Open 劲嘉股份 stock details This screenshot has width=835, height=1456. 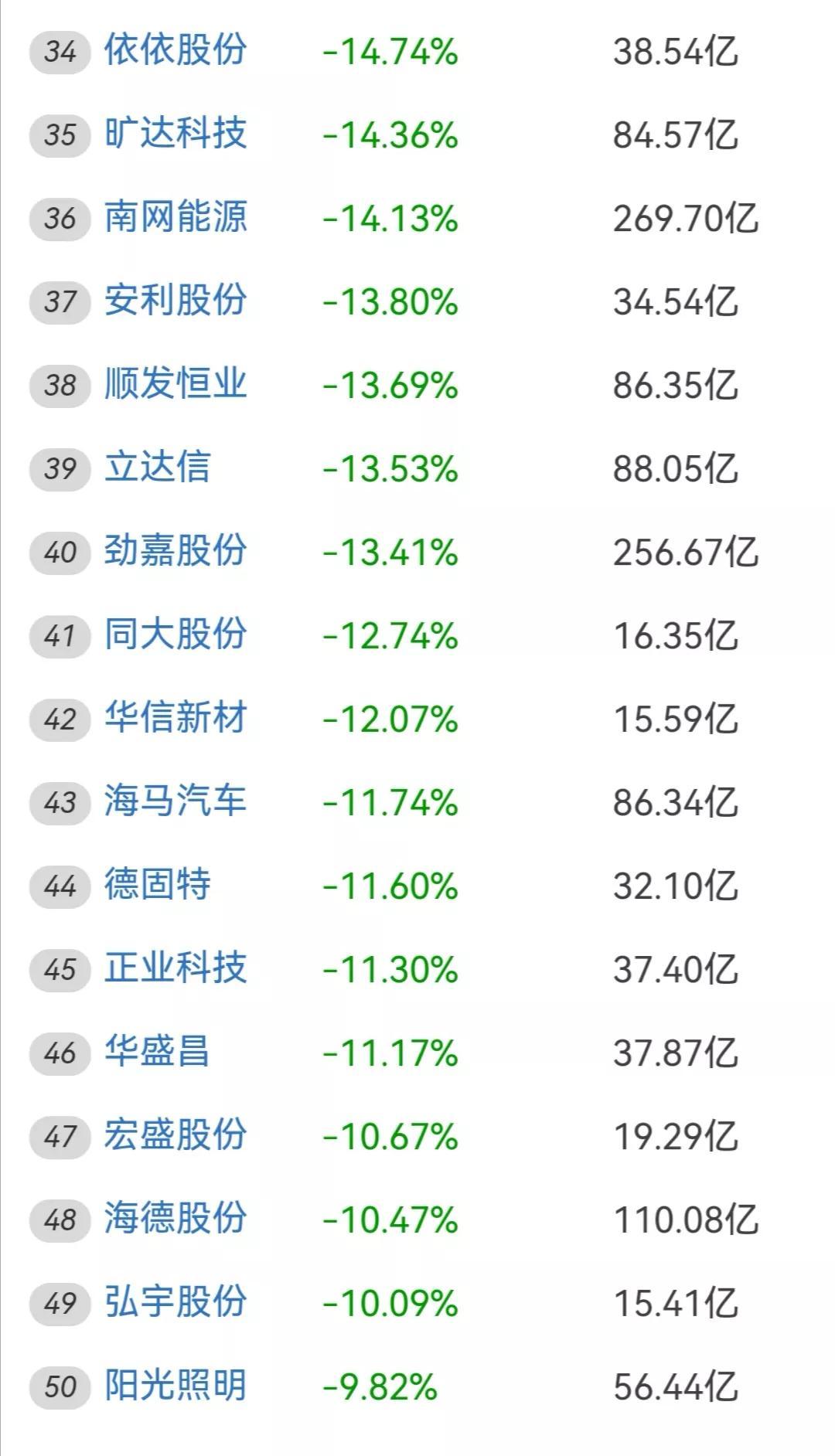tap(176, 551)
